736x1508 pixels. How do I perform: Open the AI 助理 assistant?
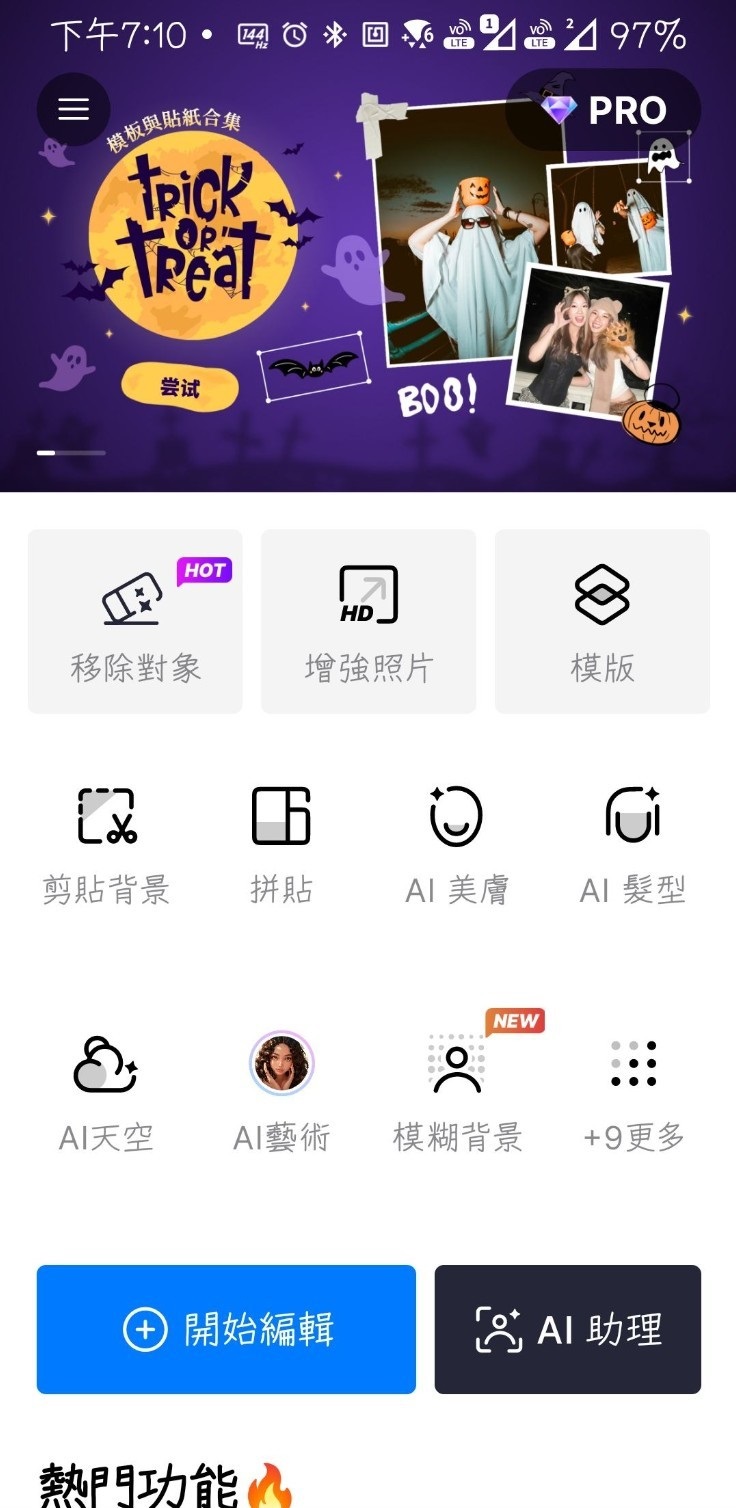coord(567,1329)
